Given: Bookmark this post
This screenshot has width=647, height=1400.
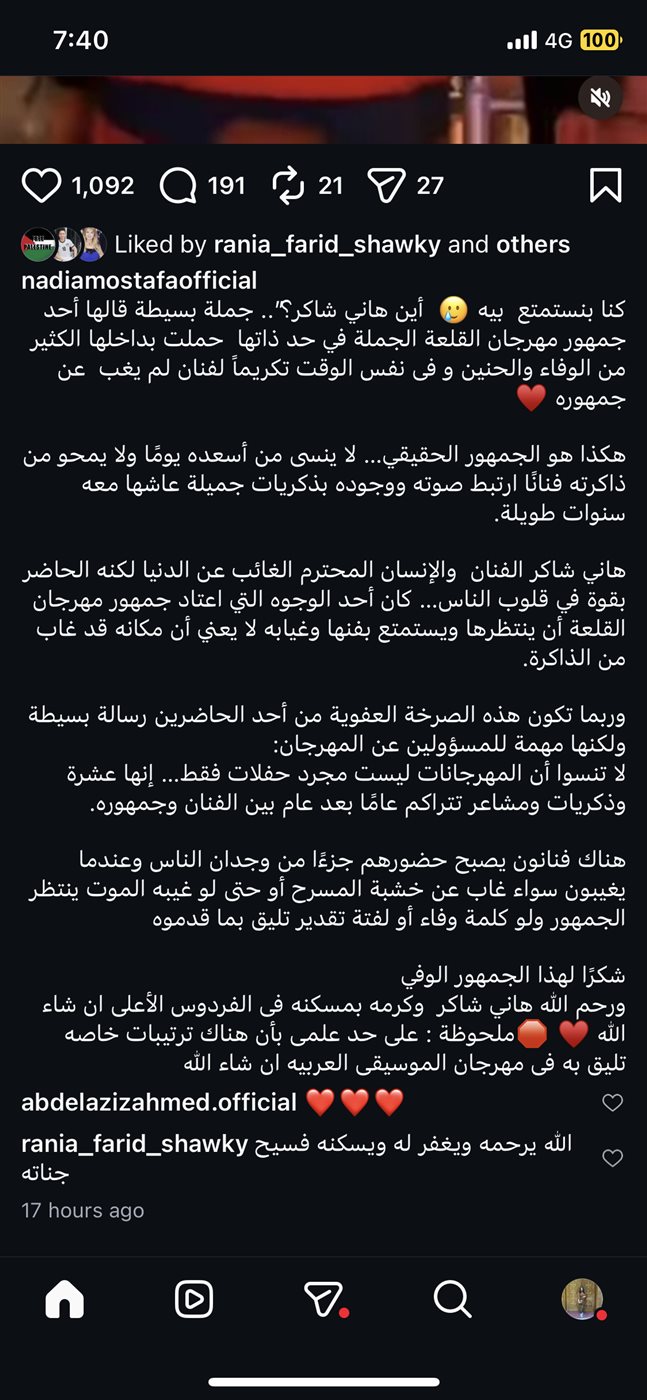Looking at the screenshot, I should point(606,186).
